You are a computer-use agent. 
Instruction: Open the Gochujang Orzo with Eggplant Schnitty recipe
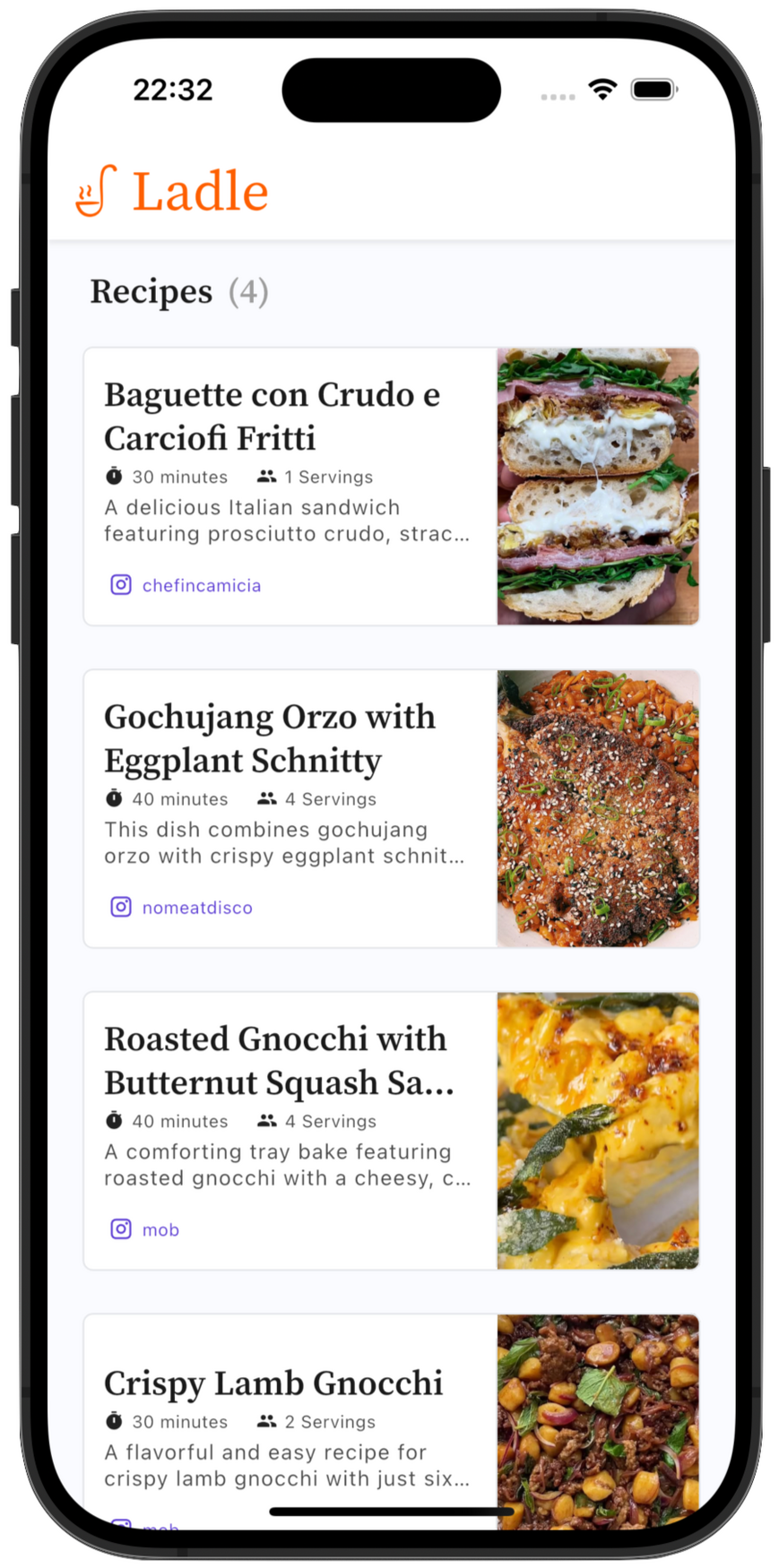coord(391,808)
